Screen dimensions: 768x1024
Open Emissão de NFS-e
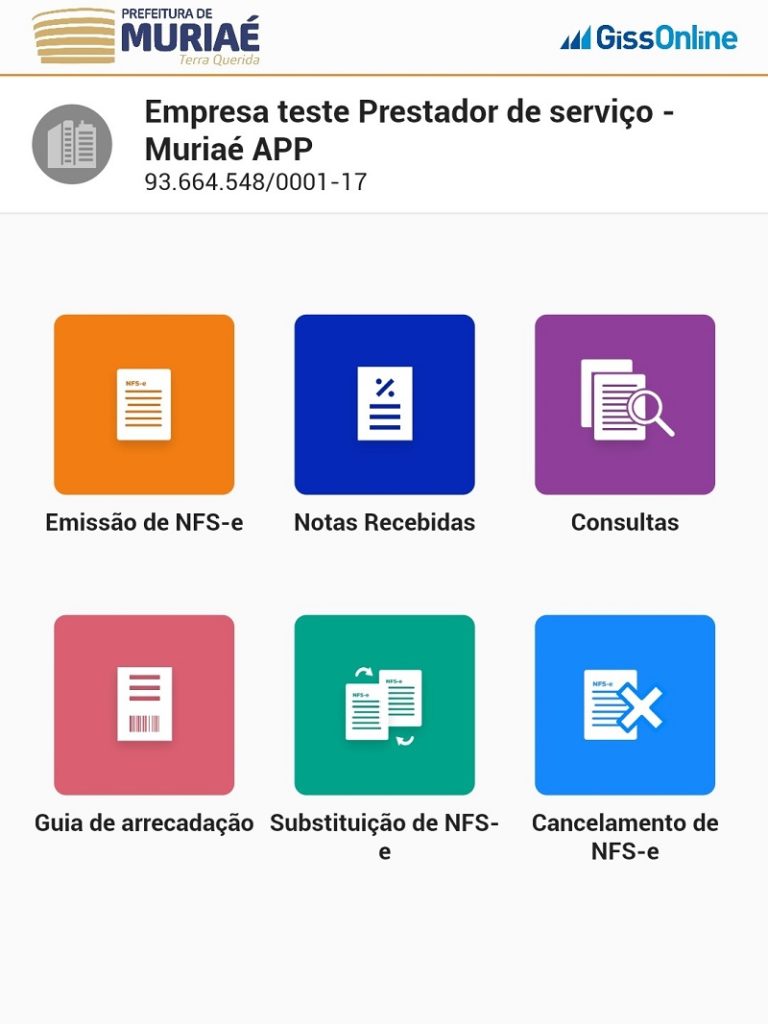(144, 405)
